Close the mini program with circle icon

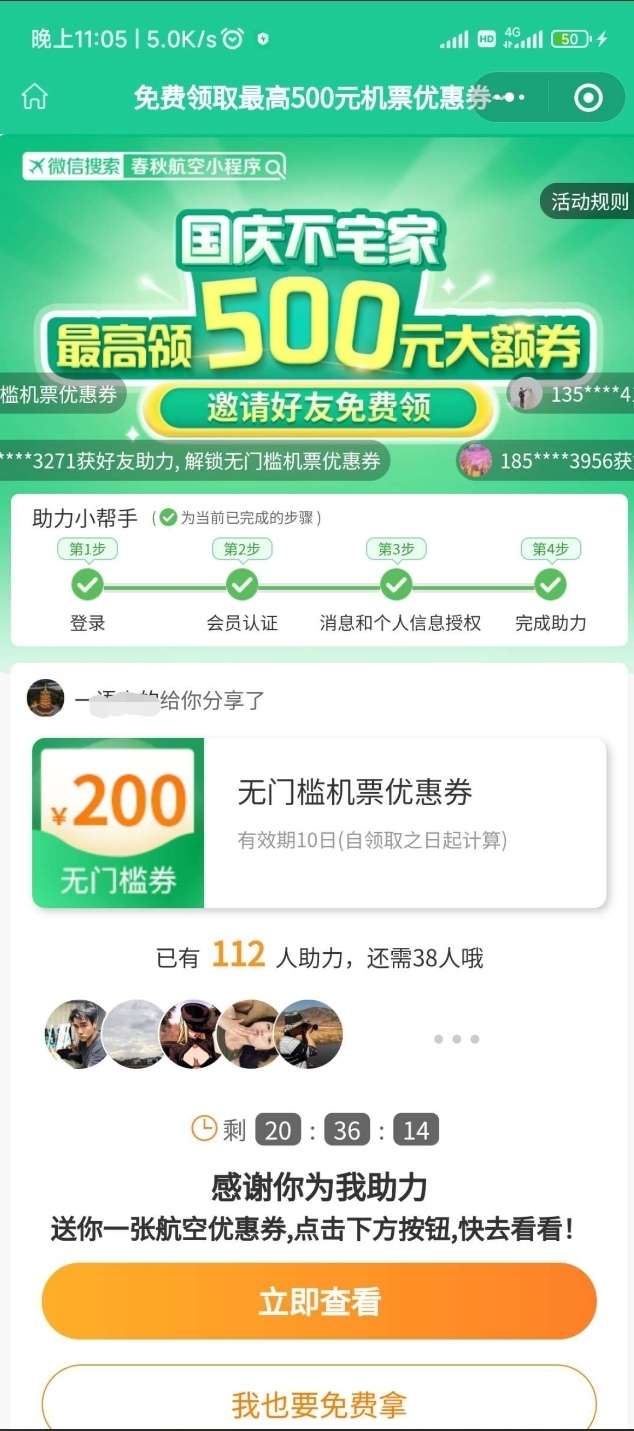588,97
